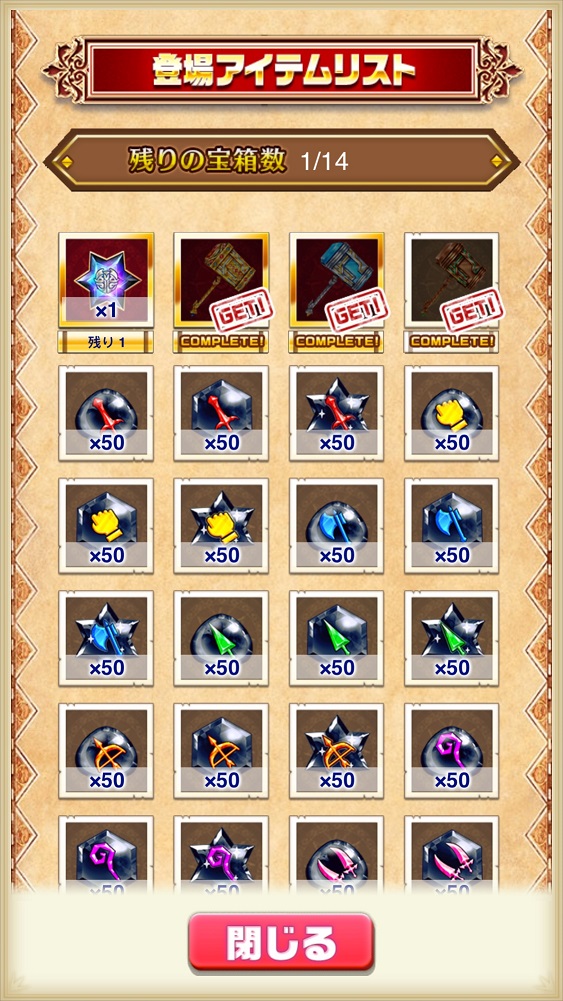Select the star orange bow stone ×50
563x1001 pixels.
[x=336, y=751]
